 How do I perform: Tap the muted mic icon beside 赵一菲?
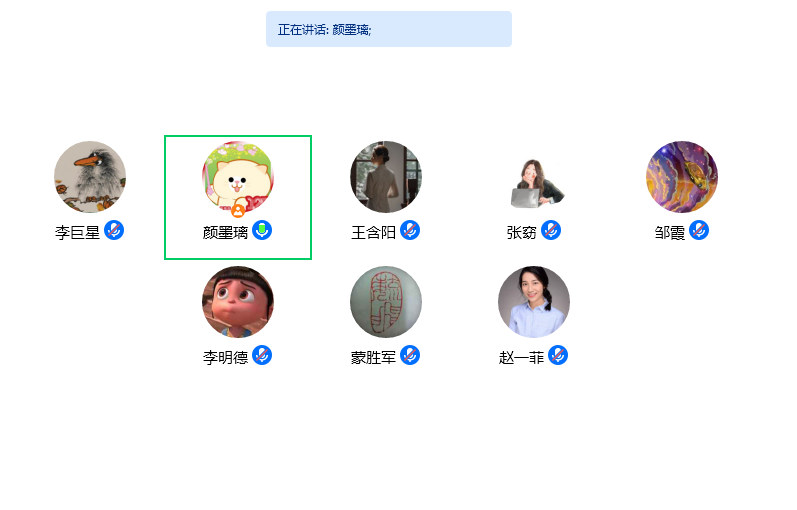point(558,355)
